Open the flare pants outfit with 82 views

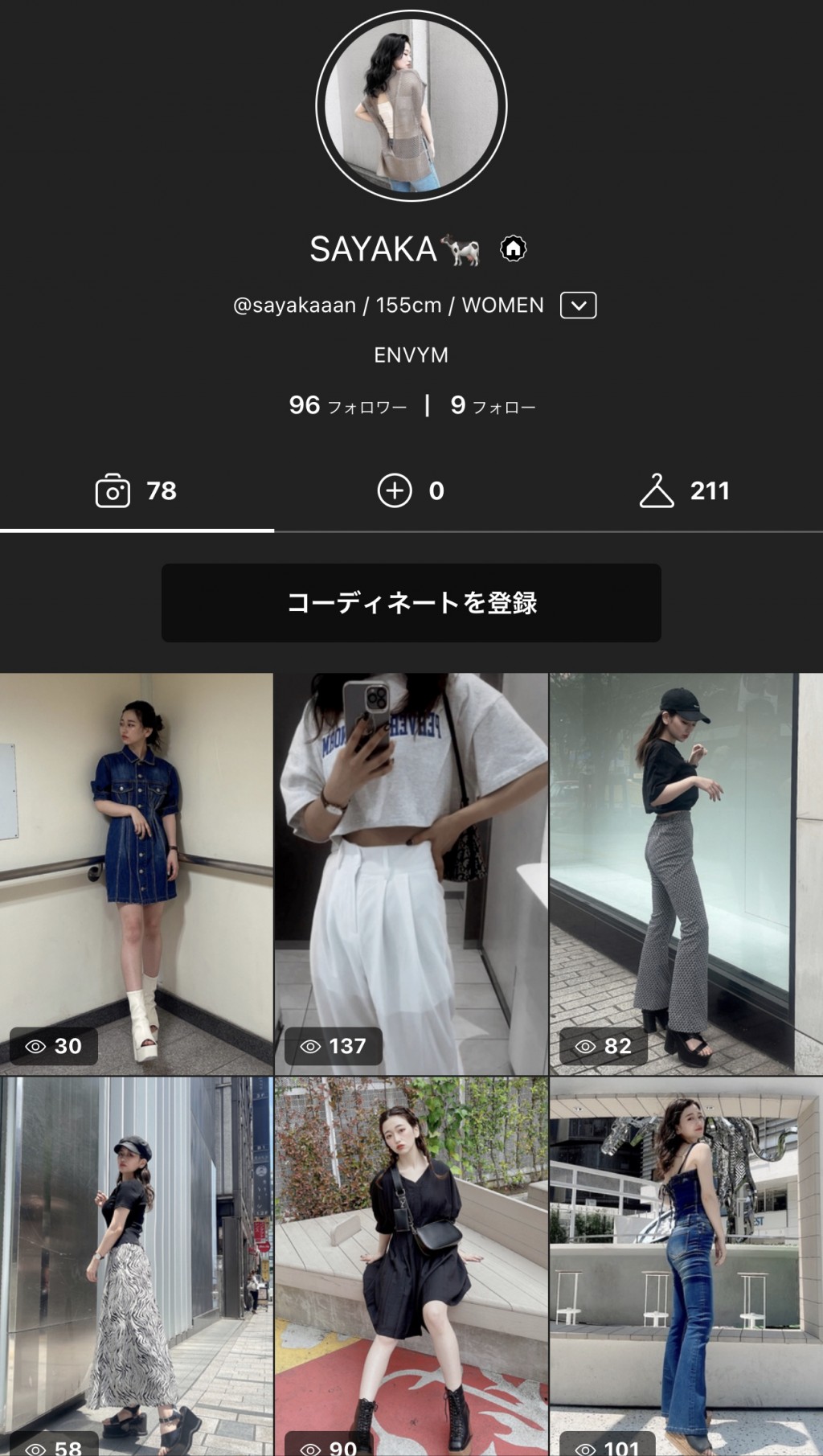point(686,874)
